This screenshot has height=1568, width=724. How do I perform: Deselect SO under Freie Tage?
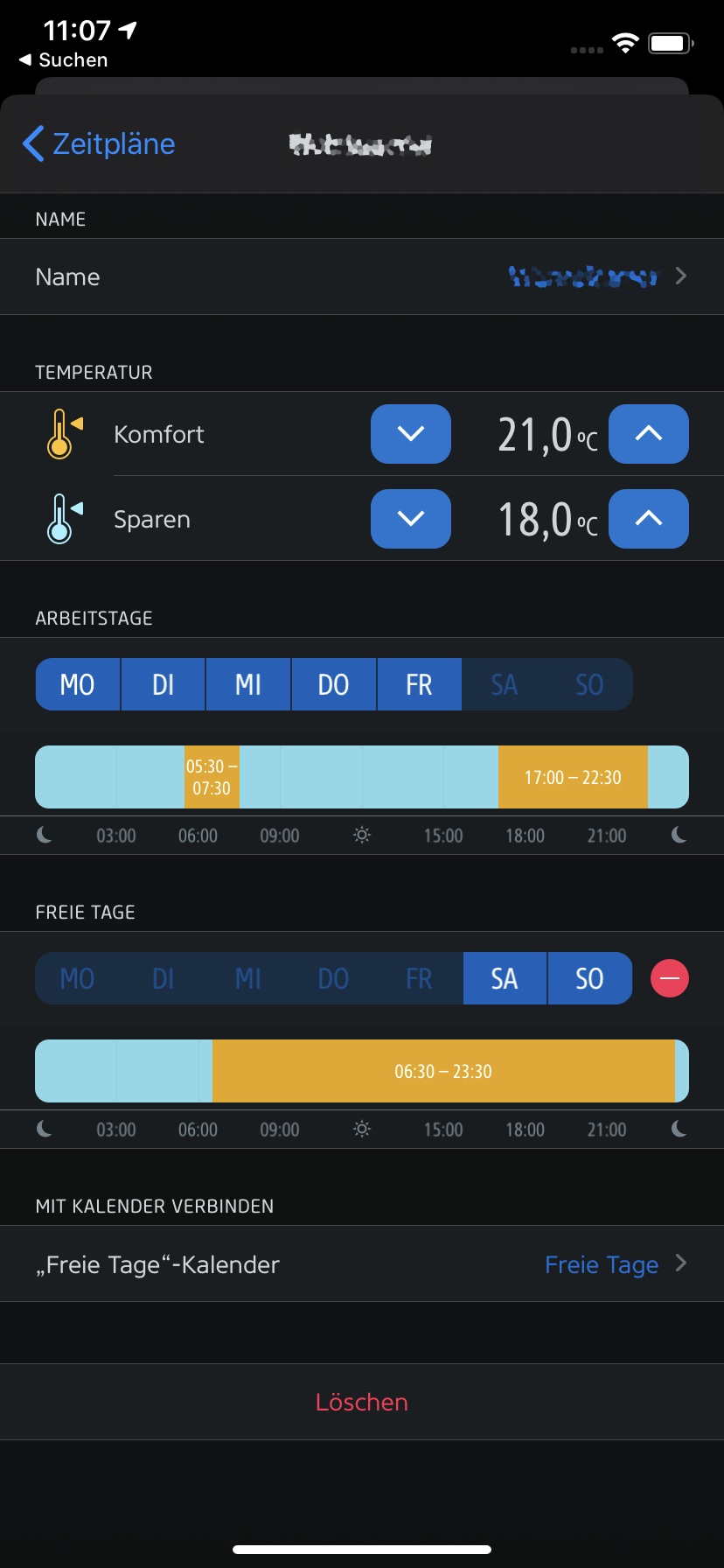click(589, 978)
